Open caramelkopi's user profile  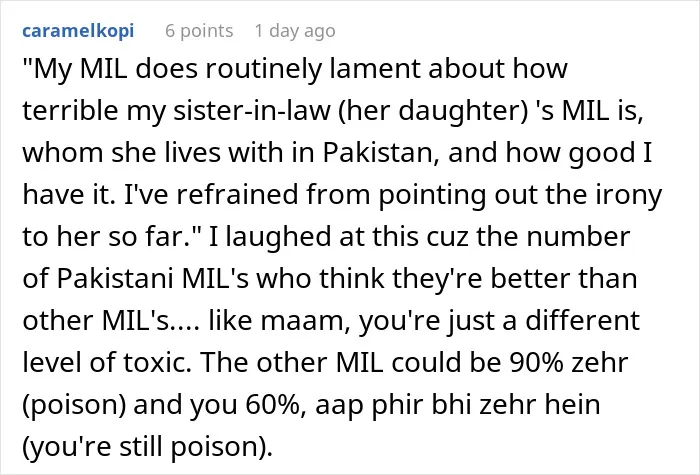[x=78, y=31]
